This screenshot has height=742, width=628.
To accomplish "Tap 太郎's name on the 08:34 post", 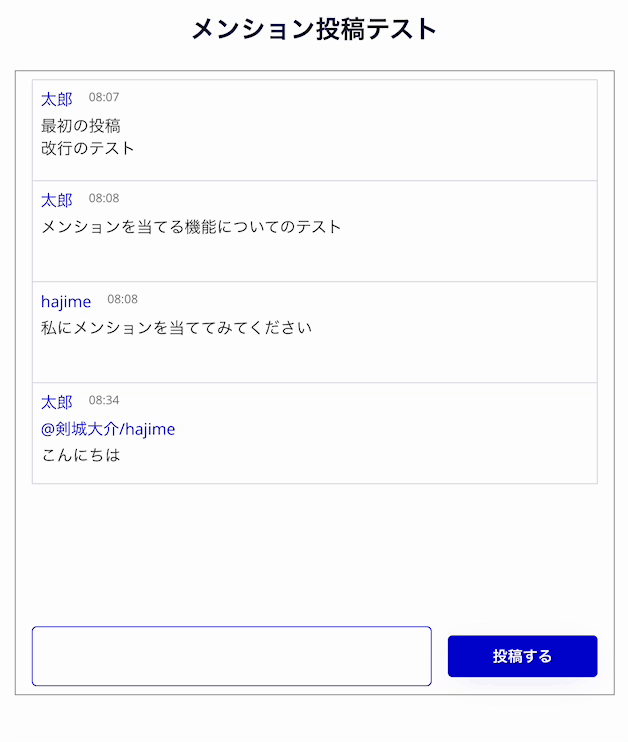I will point(57,402).
